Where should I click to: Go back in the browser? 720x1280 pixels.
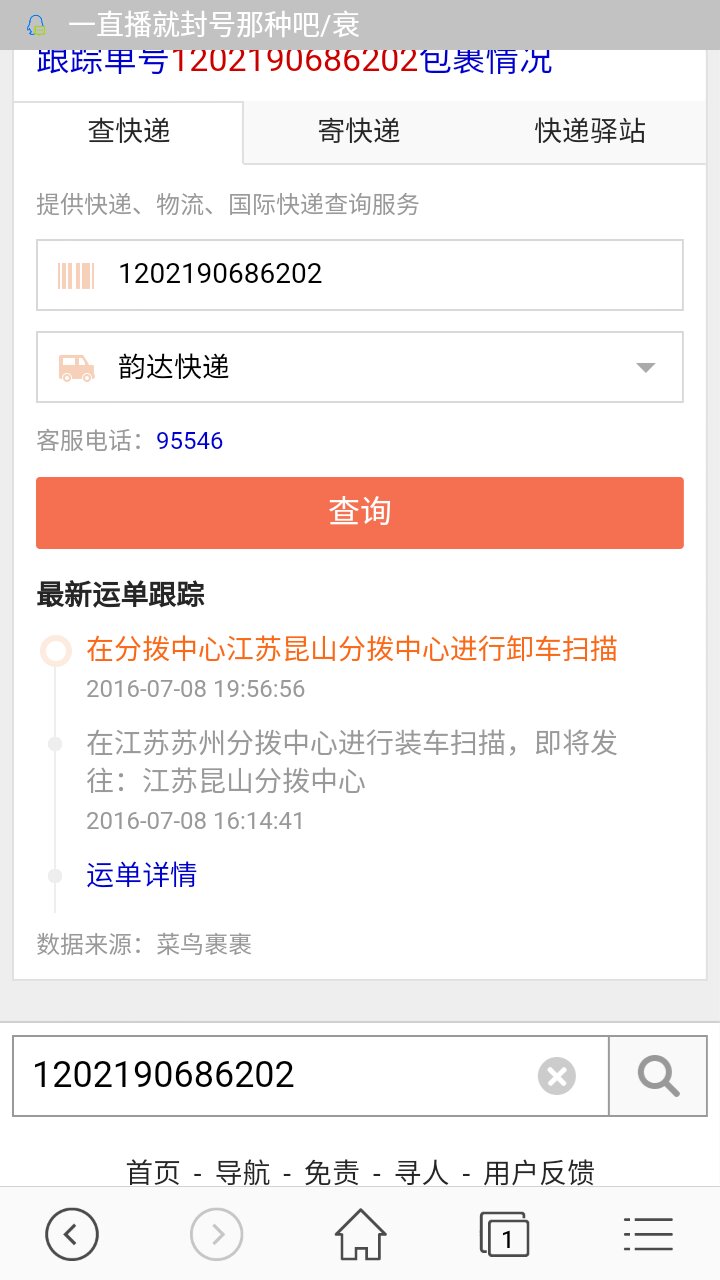[x=72, y=1234]
